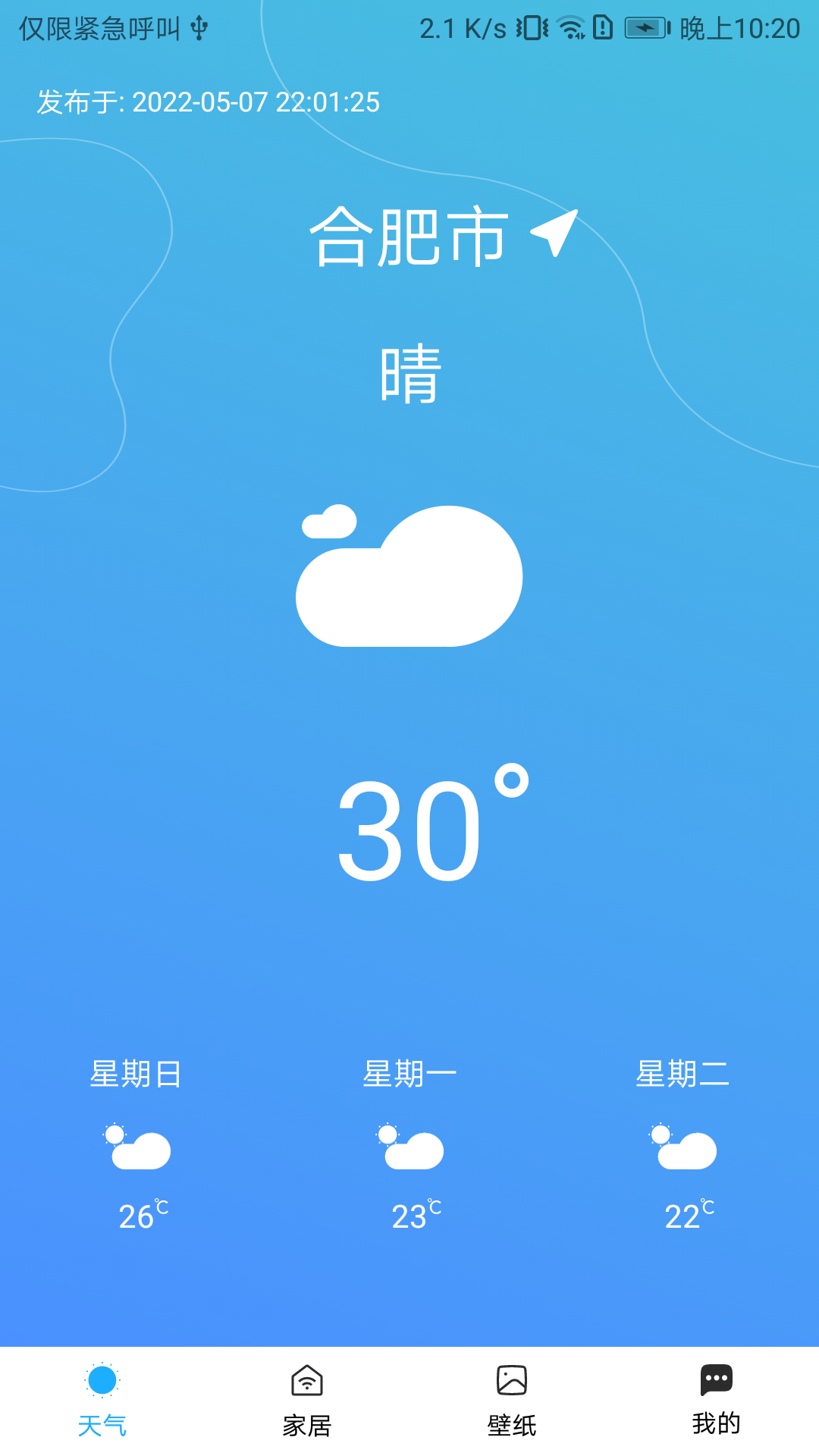Tap the city name 合肥市
Viewport: 819px width, 1456px height.
point(409,237)
